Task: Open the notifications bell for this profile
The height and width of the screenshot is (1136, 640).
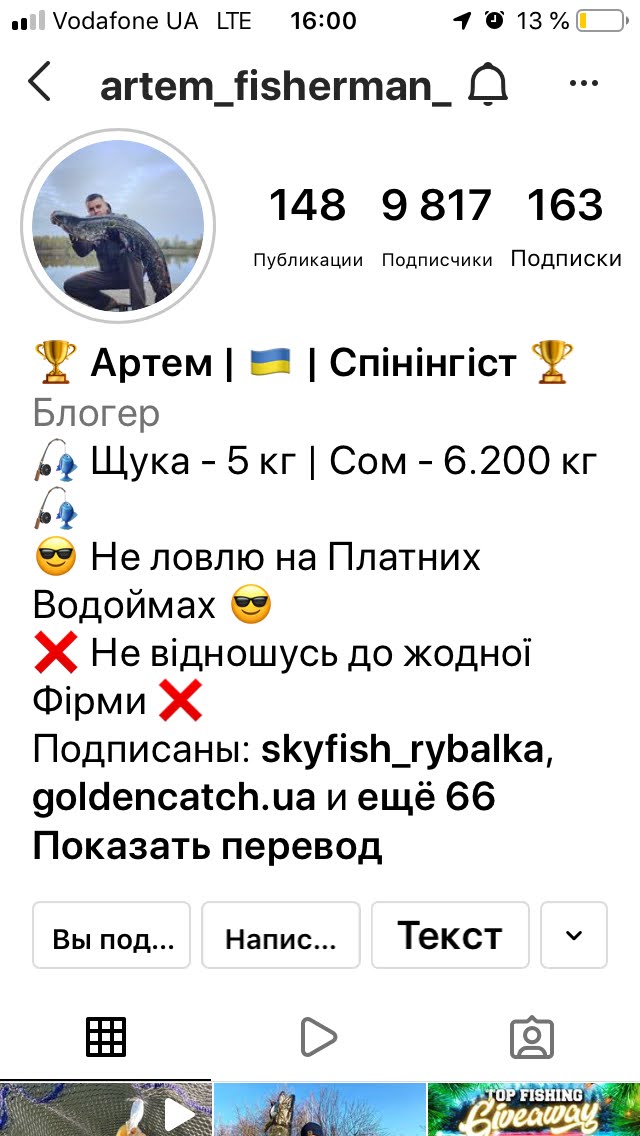Action: pyautogui.click(x=489, y=85)
